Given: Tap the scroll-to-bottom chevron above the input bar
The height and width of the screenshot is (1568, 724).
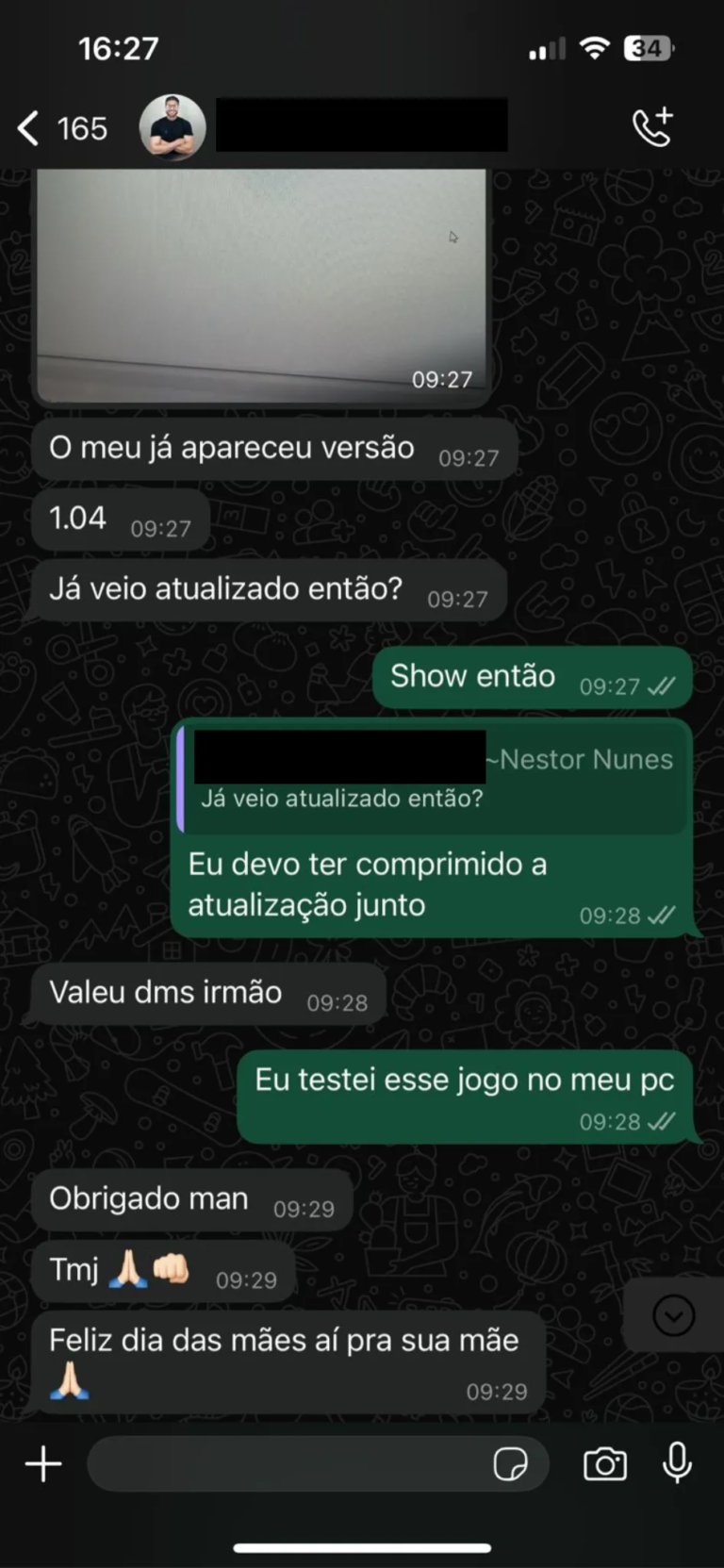Looking at the screenshot, I should coord(671,1314).
